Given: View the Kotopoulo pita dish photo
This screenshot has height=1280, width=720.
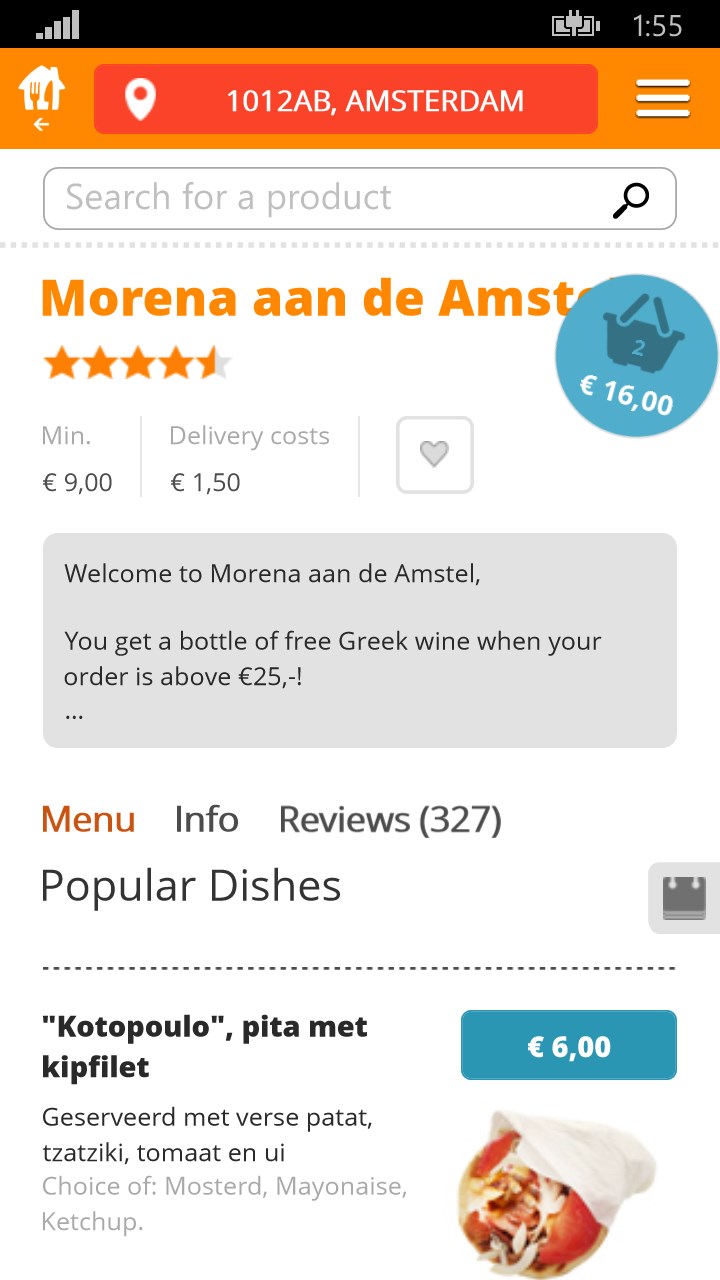Looking at the screenshot, I should coord(557,1190).
